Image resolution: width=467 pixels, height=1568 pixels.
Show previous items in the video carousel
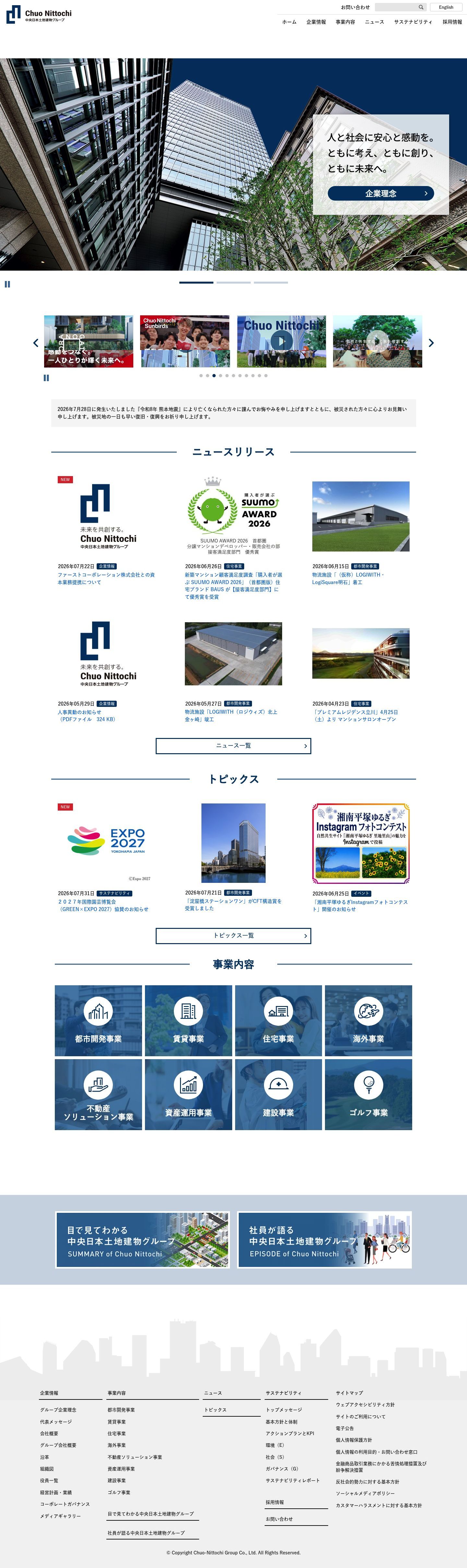click(x=35, y=343)
